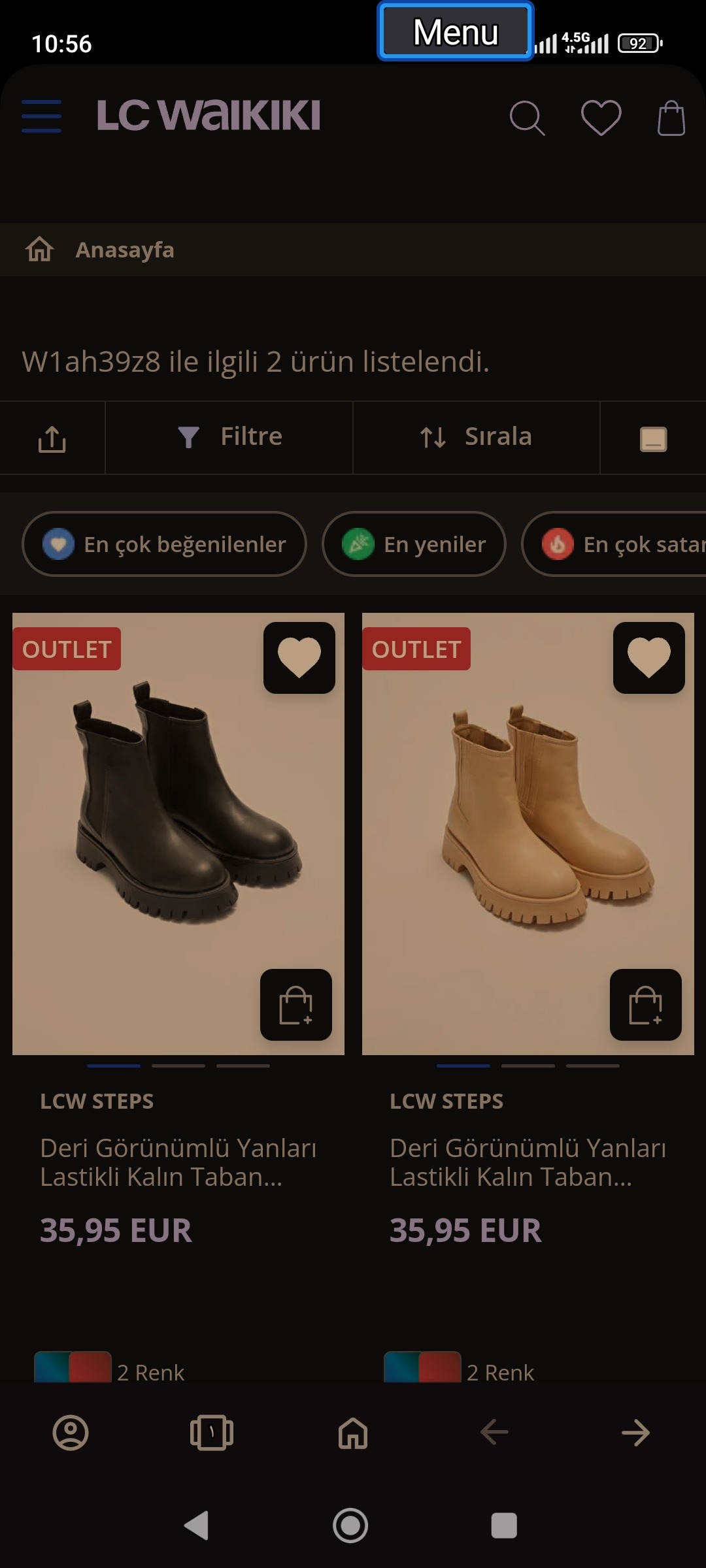Open the shopping bag cart

671,118
